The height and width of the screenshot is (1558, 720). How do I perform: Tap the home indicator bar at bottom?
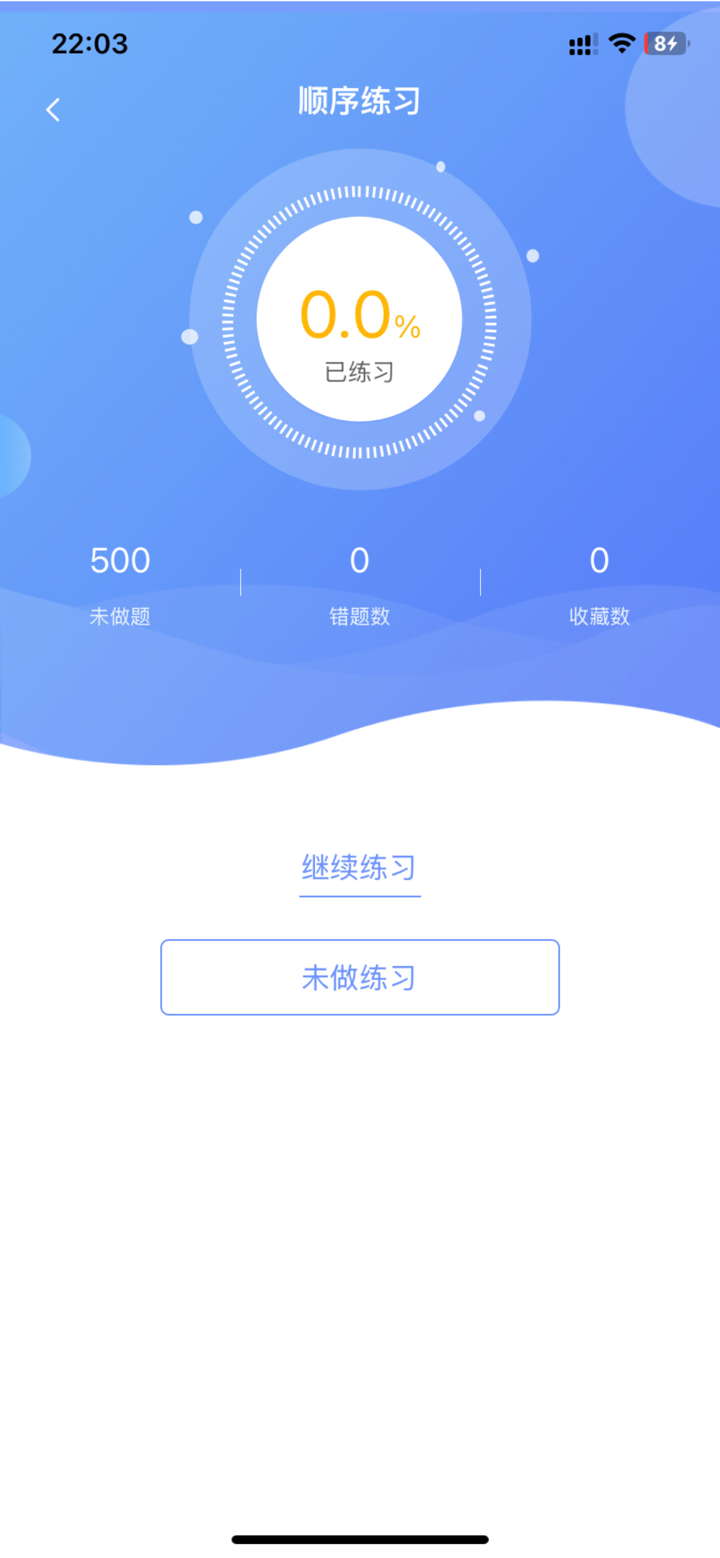pyautogui.click(x=359, y=1539)
